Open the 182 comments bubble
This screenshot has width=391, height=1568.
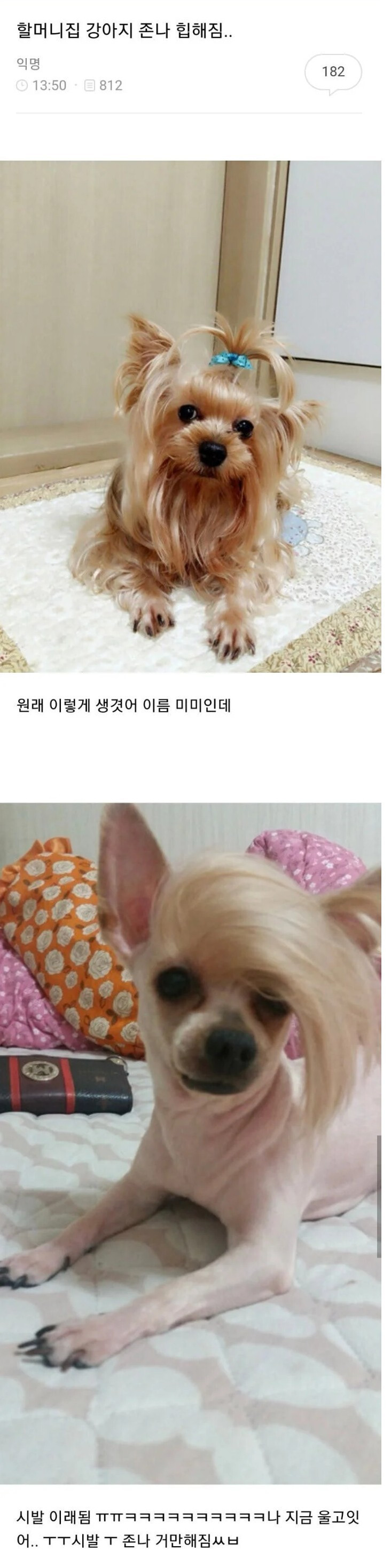point(333,73)
